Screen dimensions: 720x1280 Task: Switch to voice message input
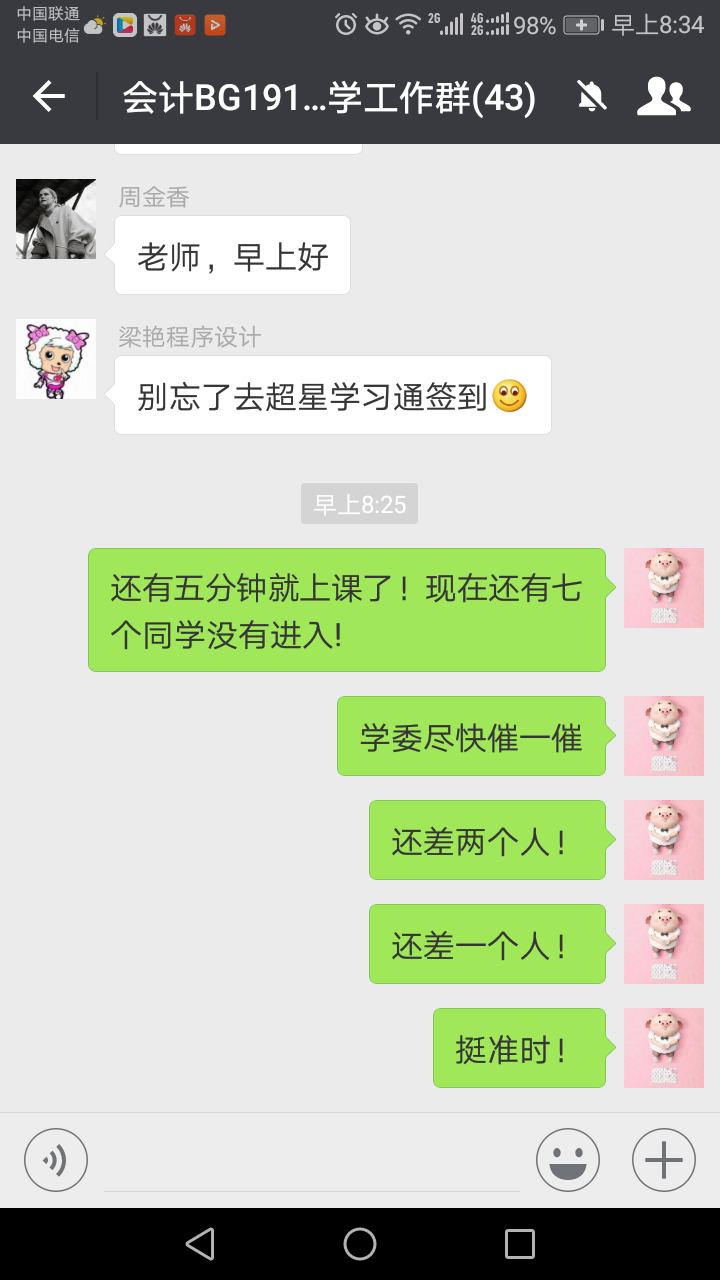click(x=56, y=1160)
